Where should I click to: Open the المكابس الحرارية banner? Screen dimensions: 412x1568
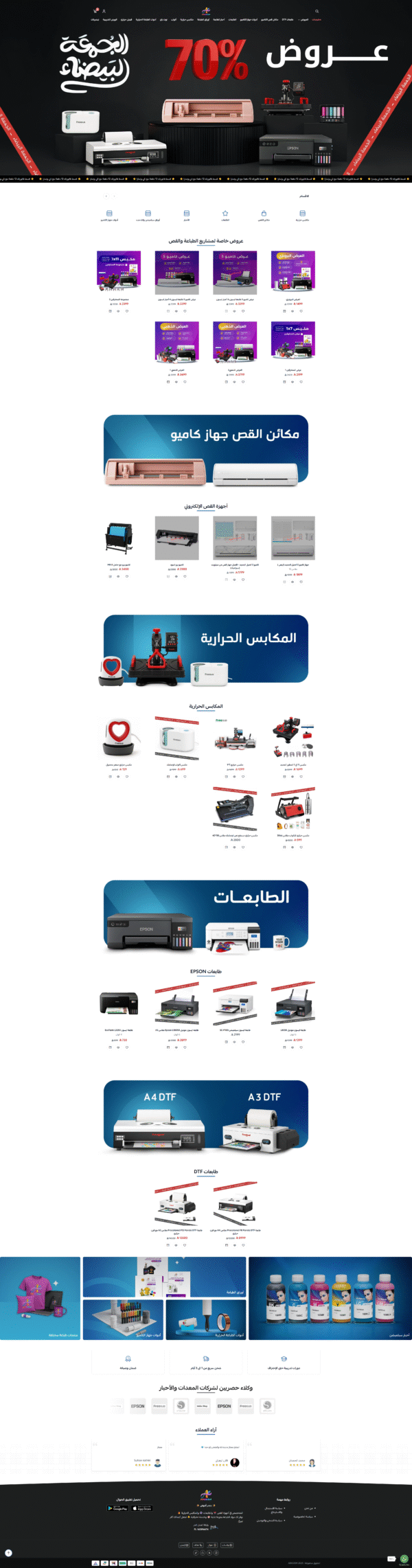[x=206, y=650]
